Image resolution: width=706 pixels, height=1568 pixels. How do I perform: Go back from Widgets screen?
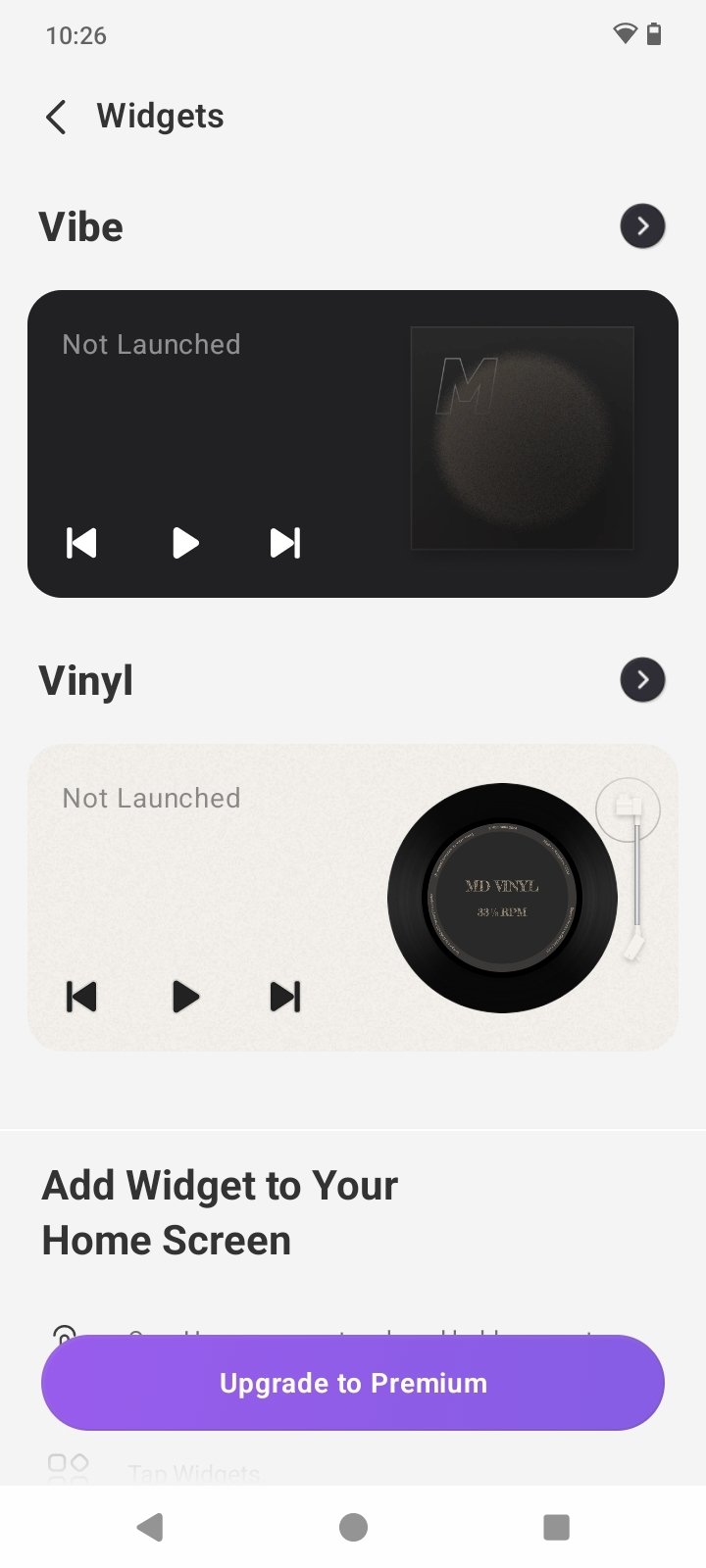click(56, 117)
